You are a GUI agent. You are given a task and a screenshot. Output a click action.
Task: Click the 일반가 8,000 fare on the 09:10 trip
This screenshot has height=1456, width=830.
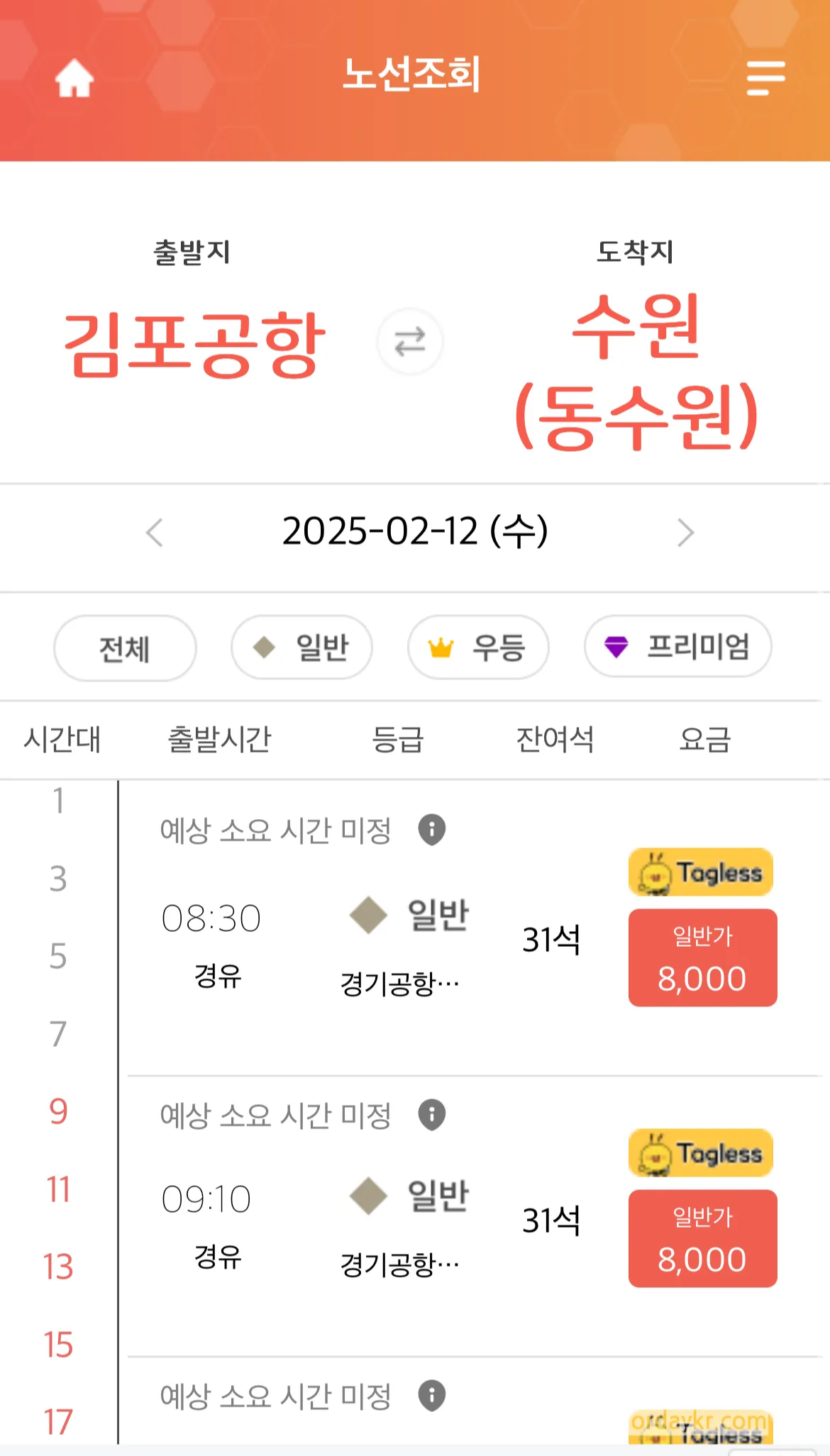tap(702, 1239)
